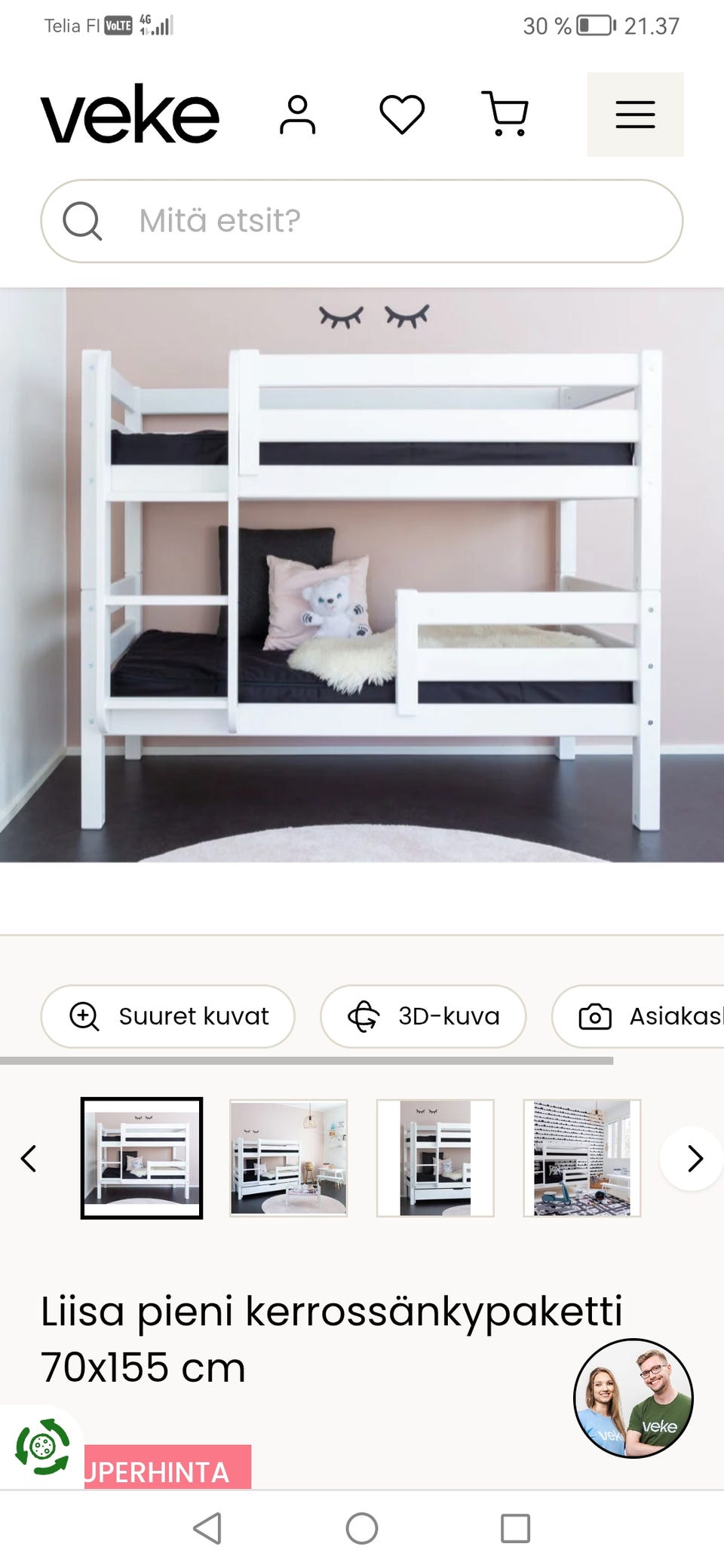Go to veke home via logo
Viewport: 724px width, 1568px height.
point(130,114)
